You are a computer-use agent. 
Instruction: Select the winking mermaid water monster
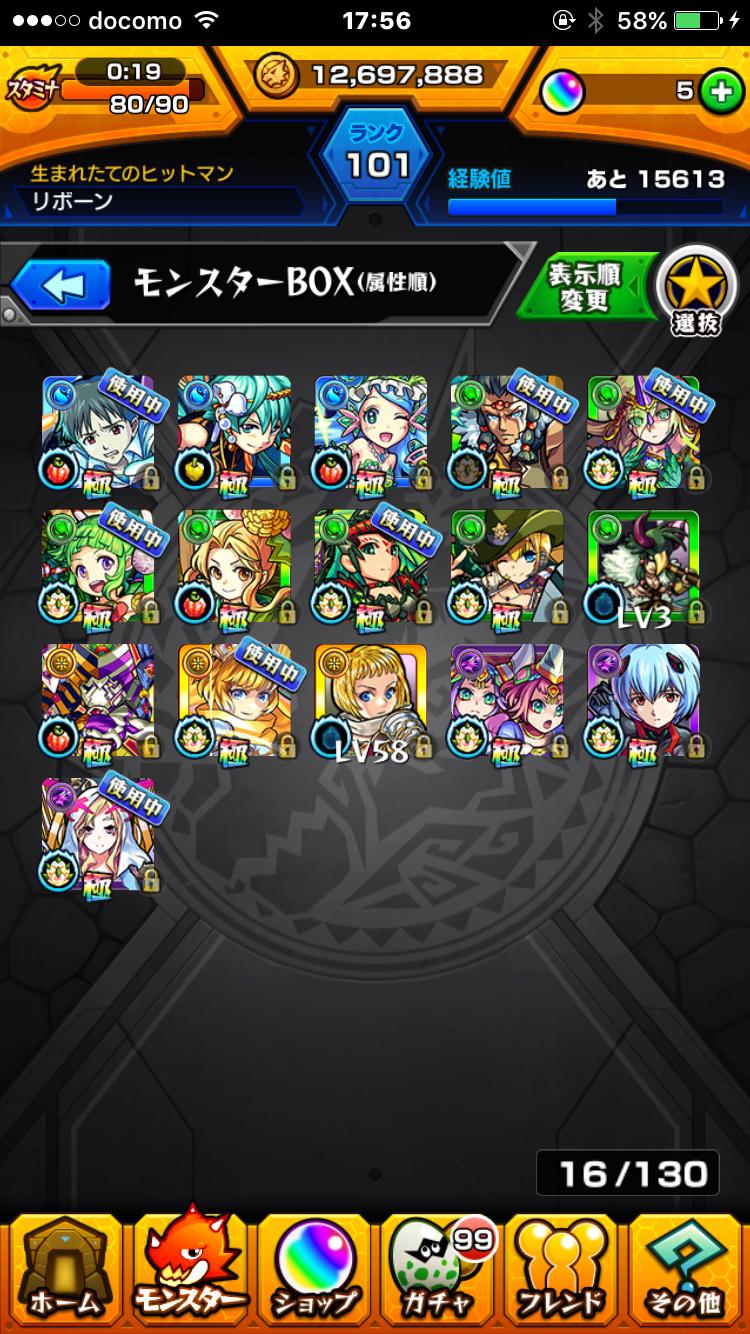(x=371, y=432)
